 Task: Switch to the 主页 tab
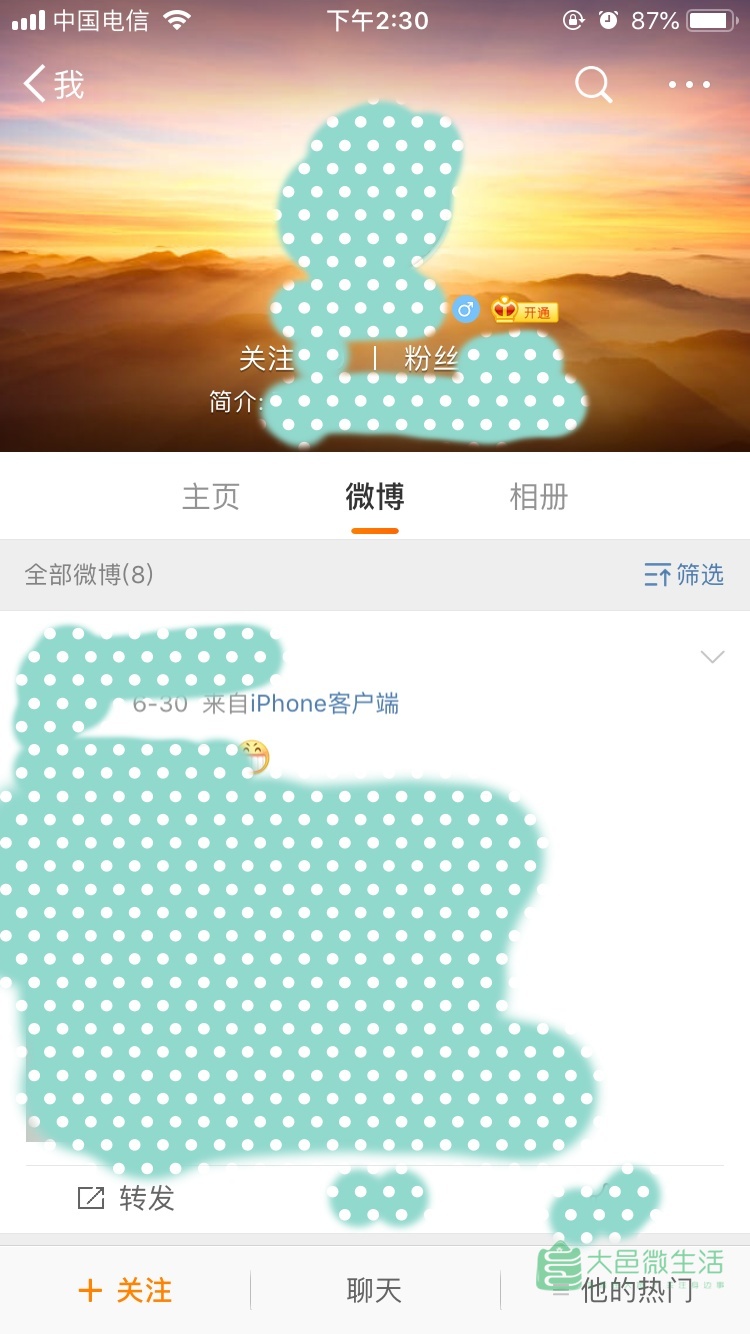coord(211,497)
